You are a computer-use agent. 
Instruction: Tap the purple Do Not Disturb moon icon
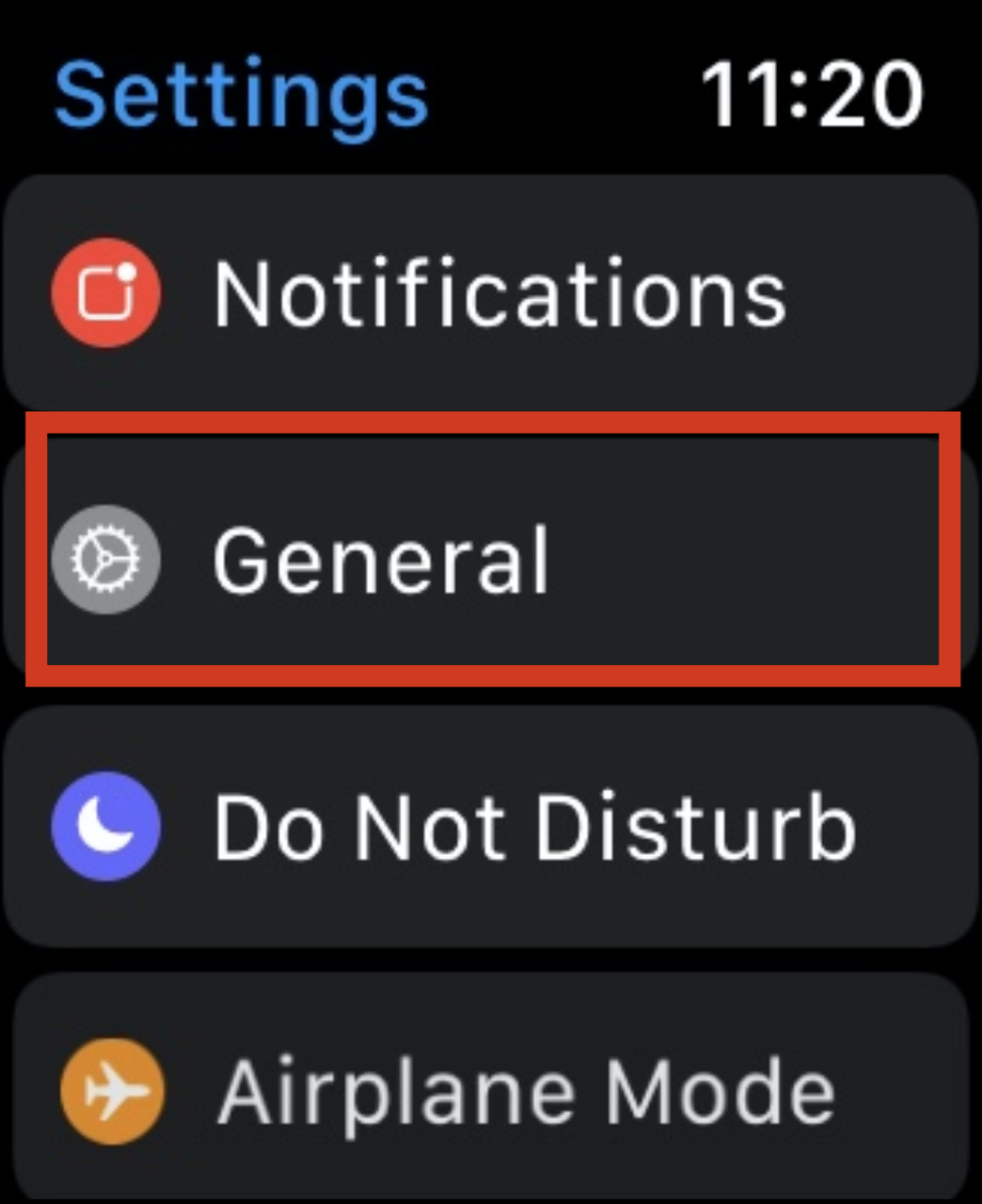106,826
